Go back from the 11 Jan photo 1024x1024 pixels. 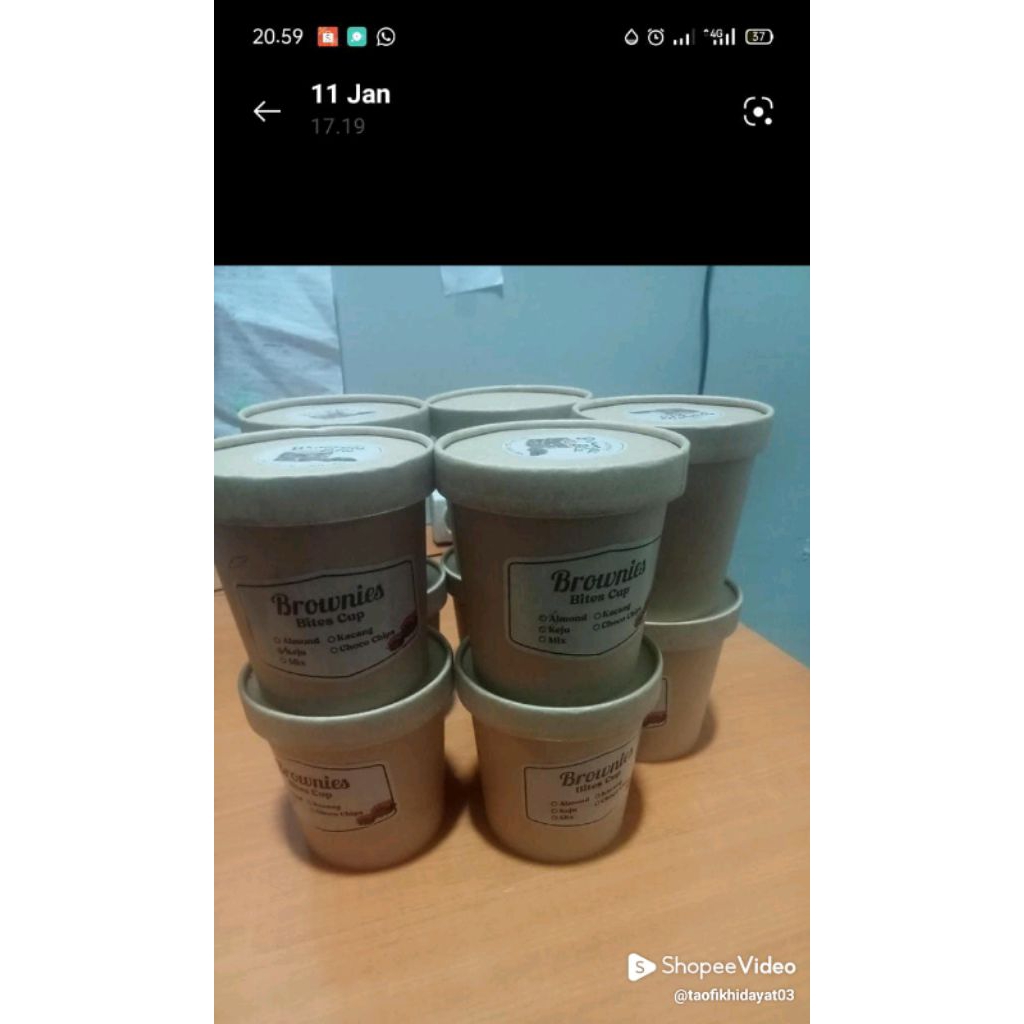(266, 111)
